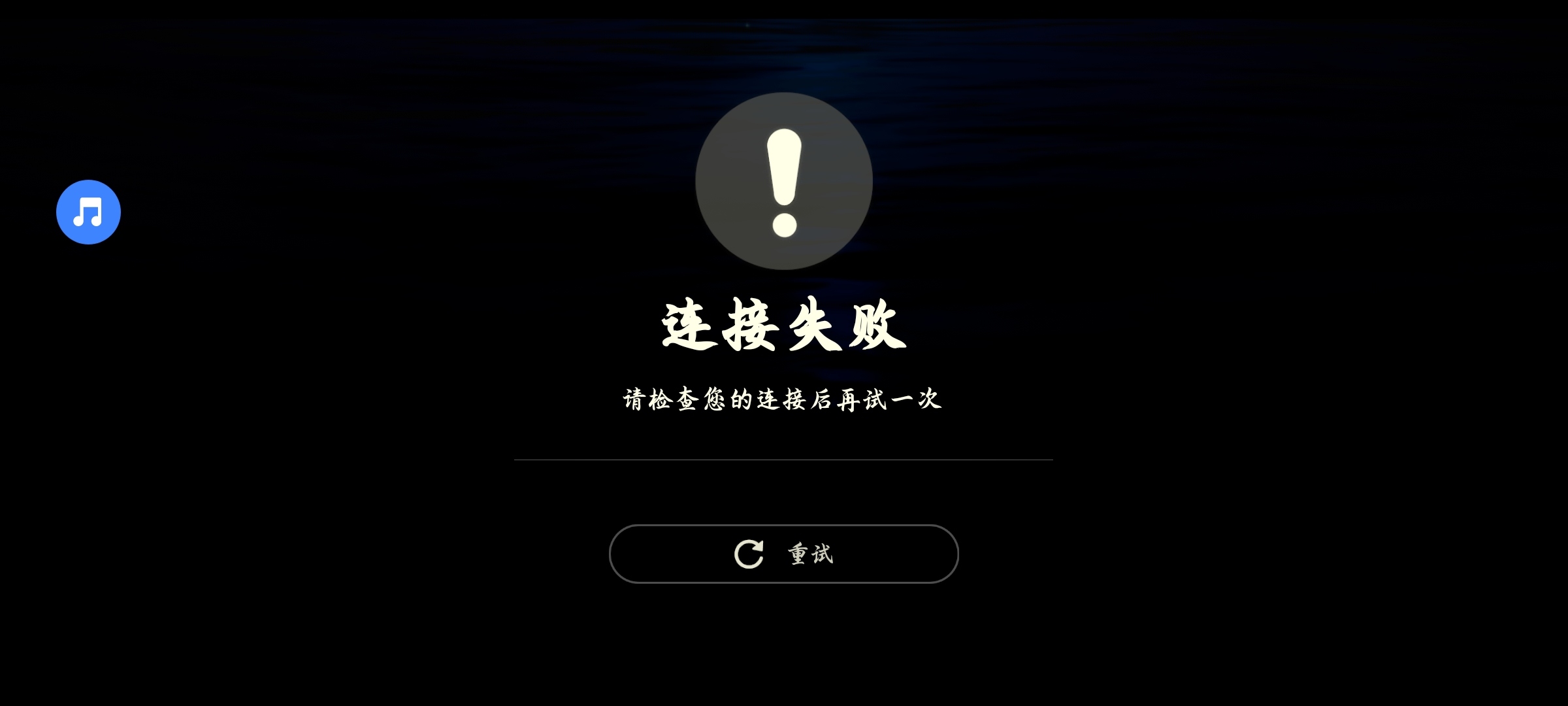
Task: Tap the 重试 retry button
Action: coord(783,554)
